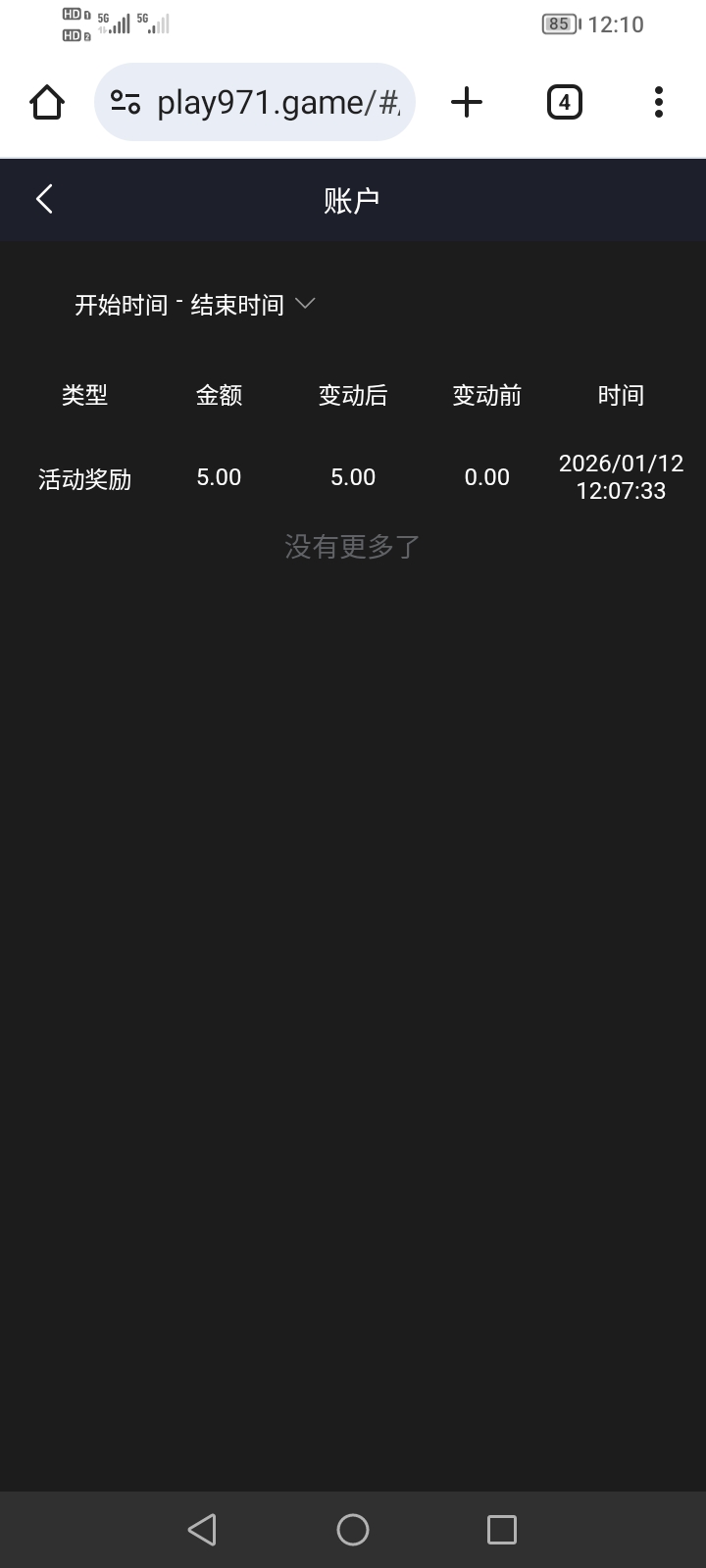Tap the 没有更多了 text at list end
Viewport: 706px width, 1568px height.
coord(352,546)
